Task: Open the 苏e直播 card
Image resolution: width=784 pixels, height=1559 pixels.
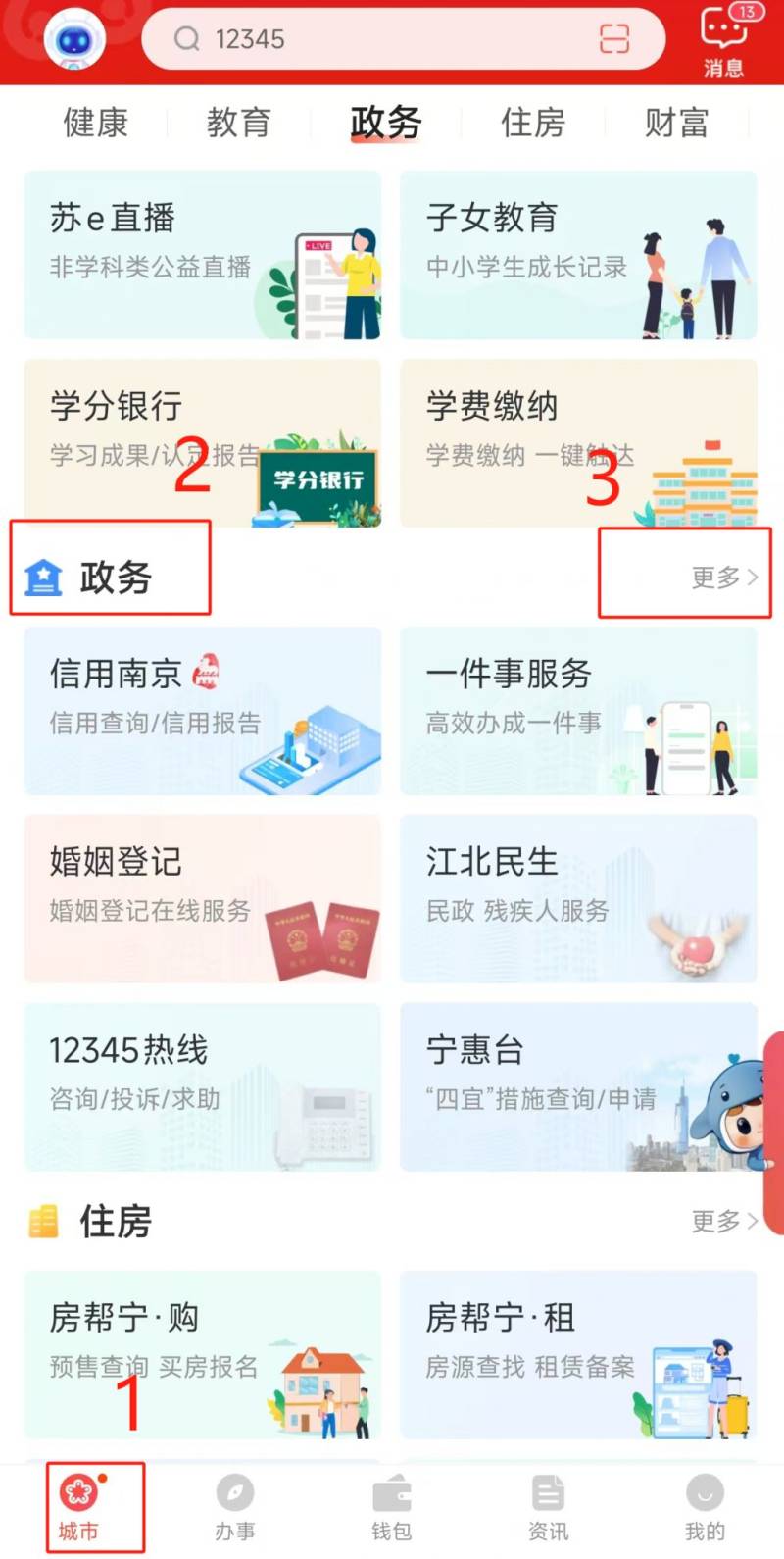Action: (202, 255)
